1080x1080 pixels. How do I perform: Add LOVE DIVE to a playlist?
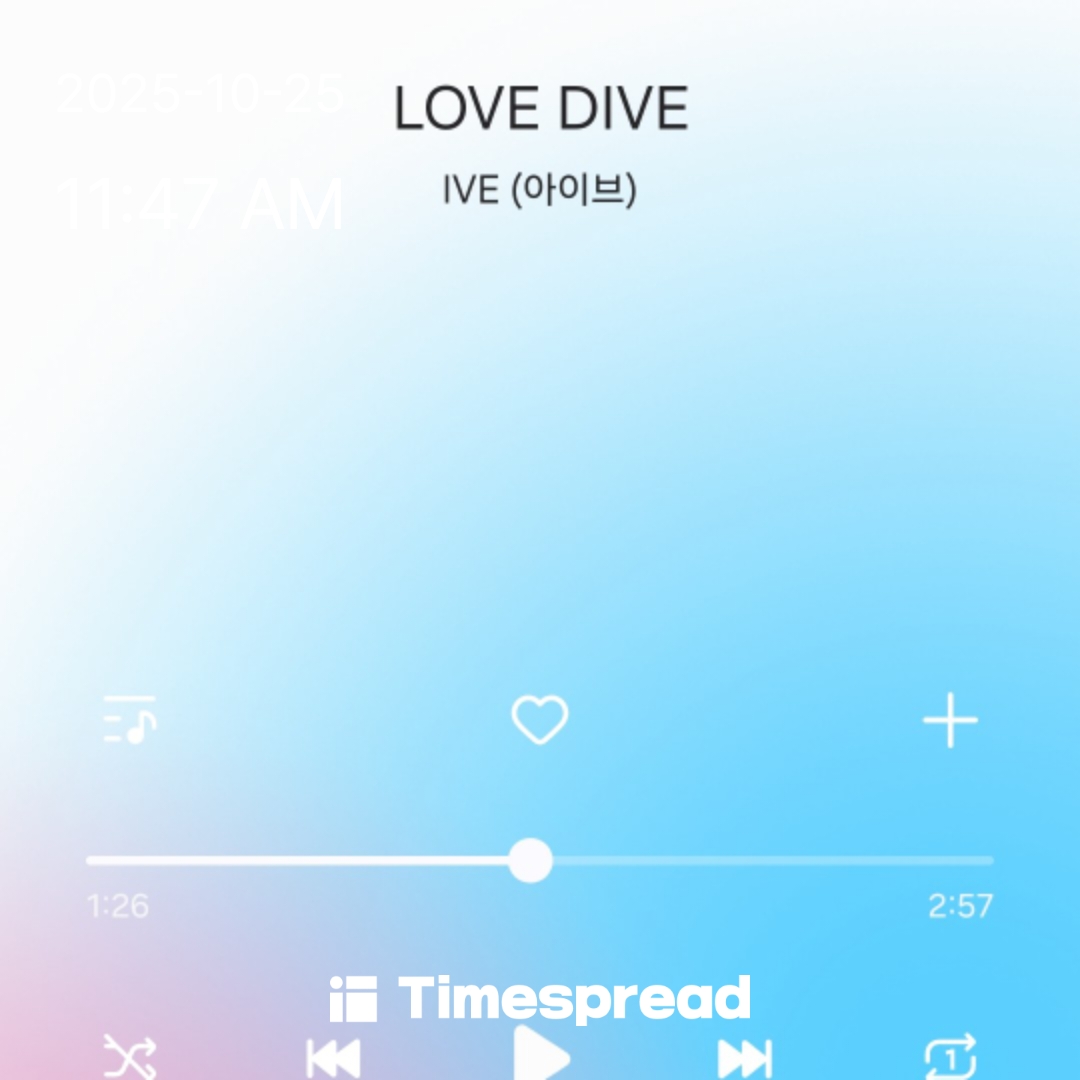(x=949, y=720)
